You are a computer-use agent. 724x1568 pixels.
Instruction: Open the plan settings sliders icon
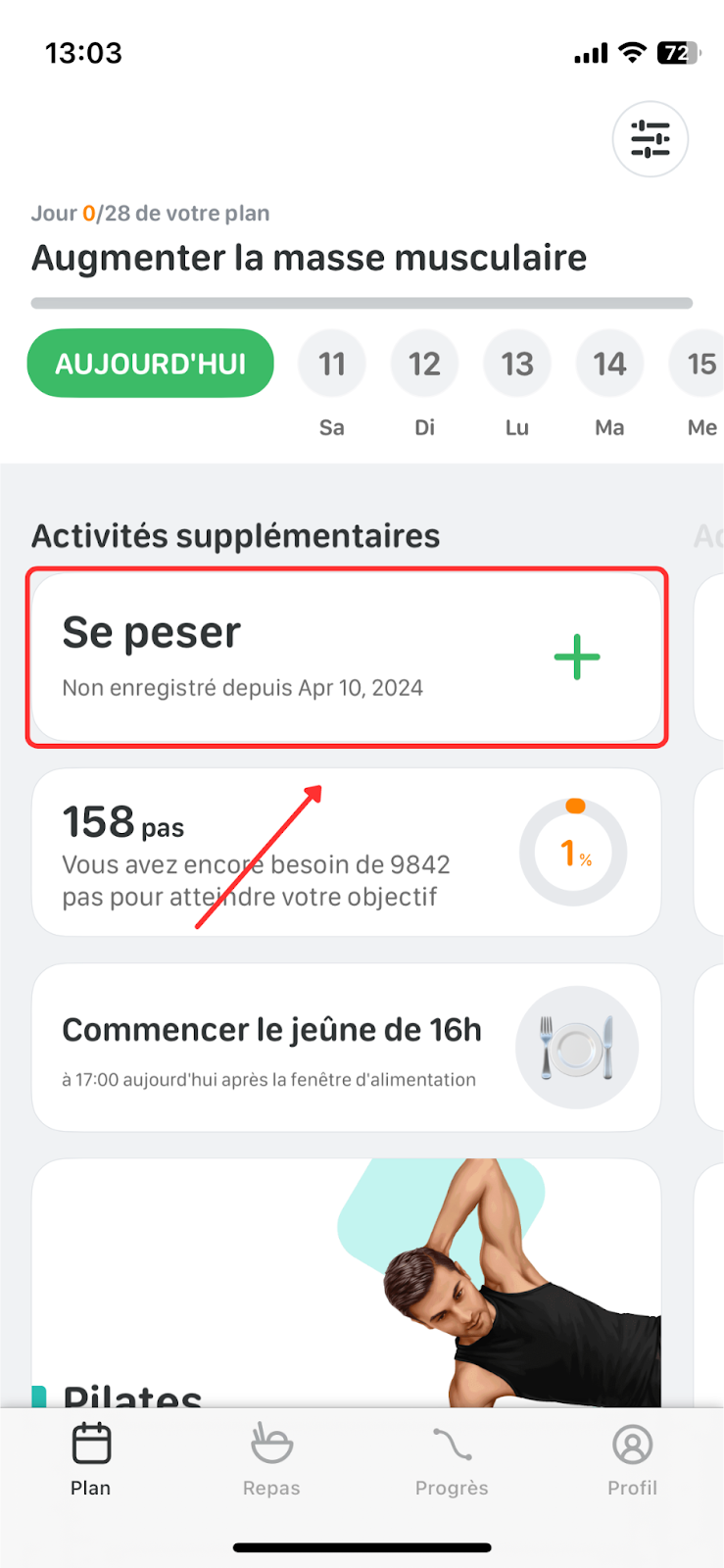651,139
